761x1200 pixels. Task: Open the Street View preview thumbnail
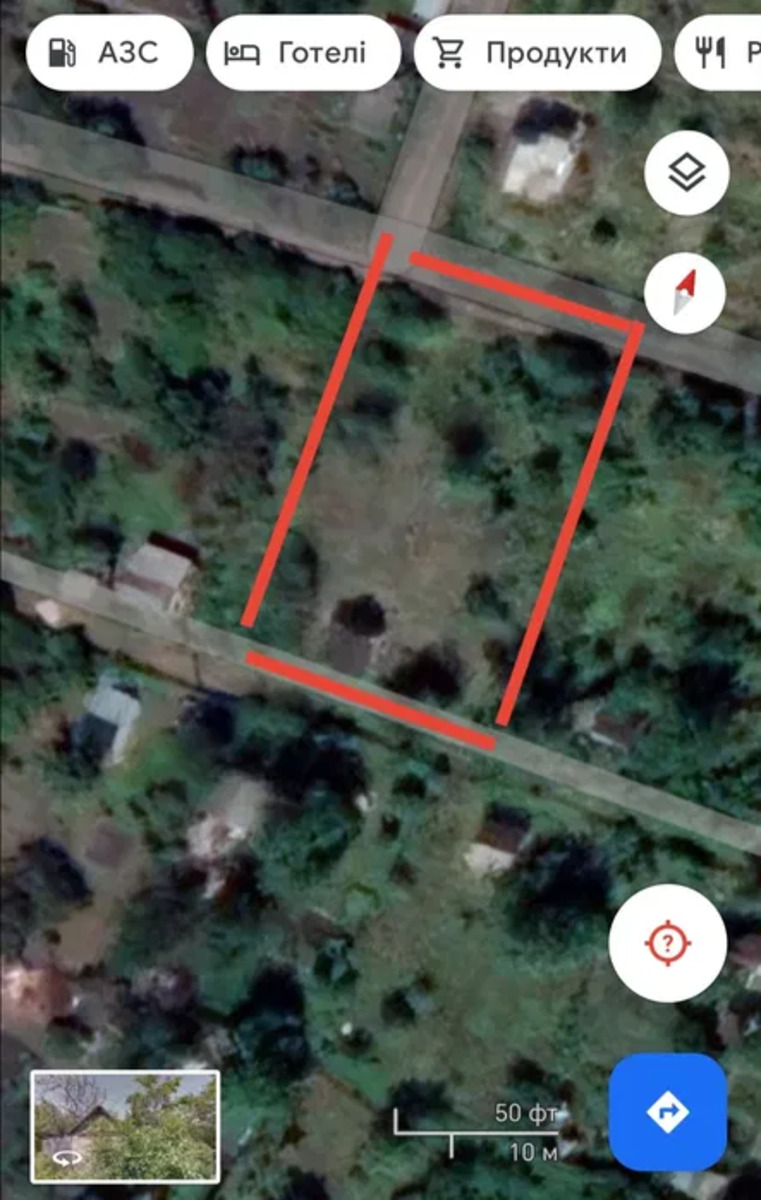pyautogui.click(x=125, y=1125)
